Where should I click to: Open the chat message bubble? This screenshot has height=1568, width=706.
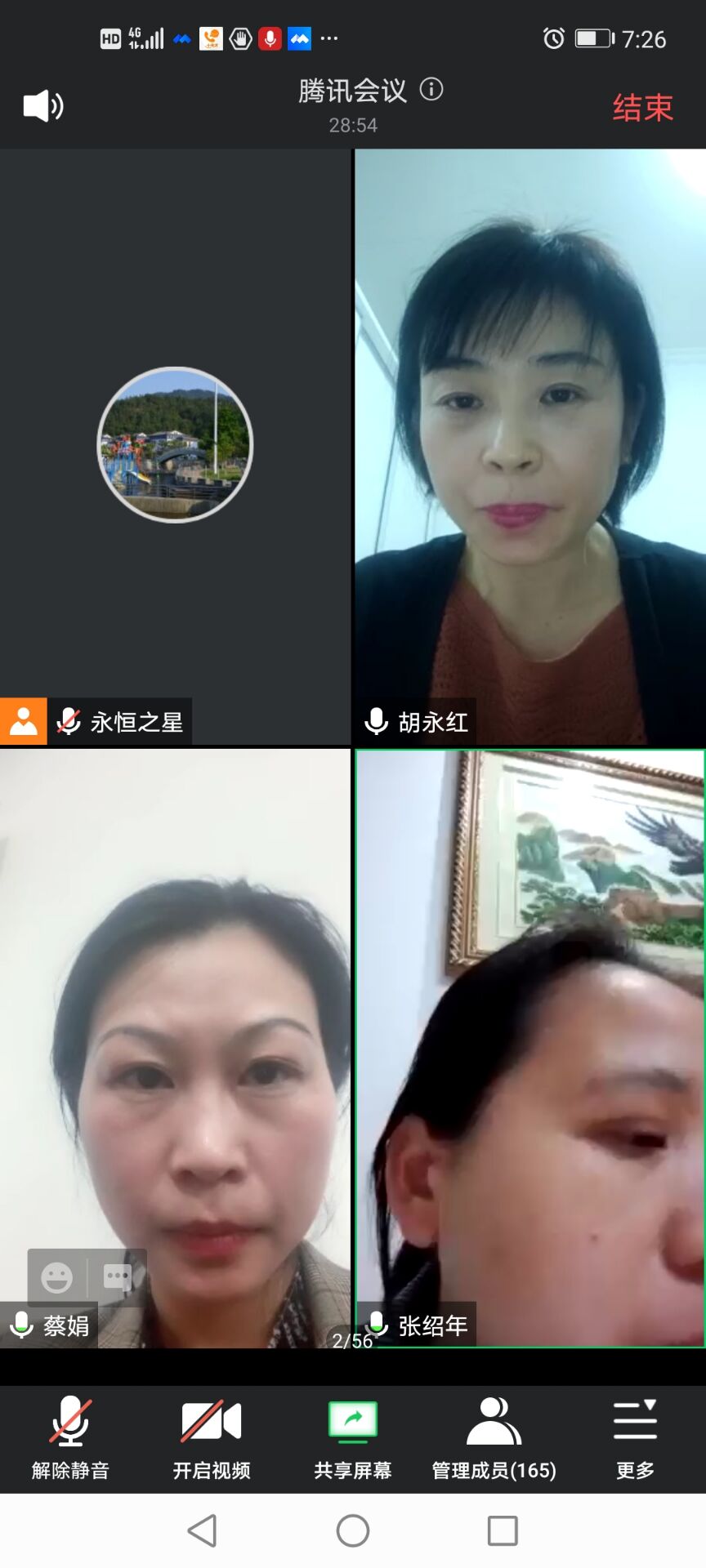click(118, 1277)
